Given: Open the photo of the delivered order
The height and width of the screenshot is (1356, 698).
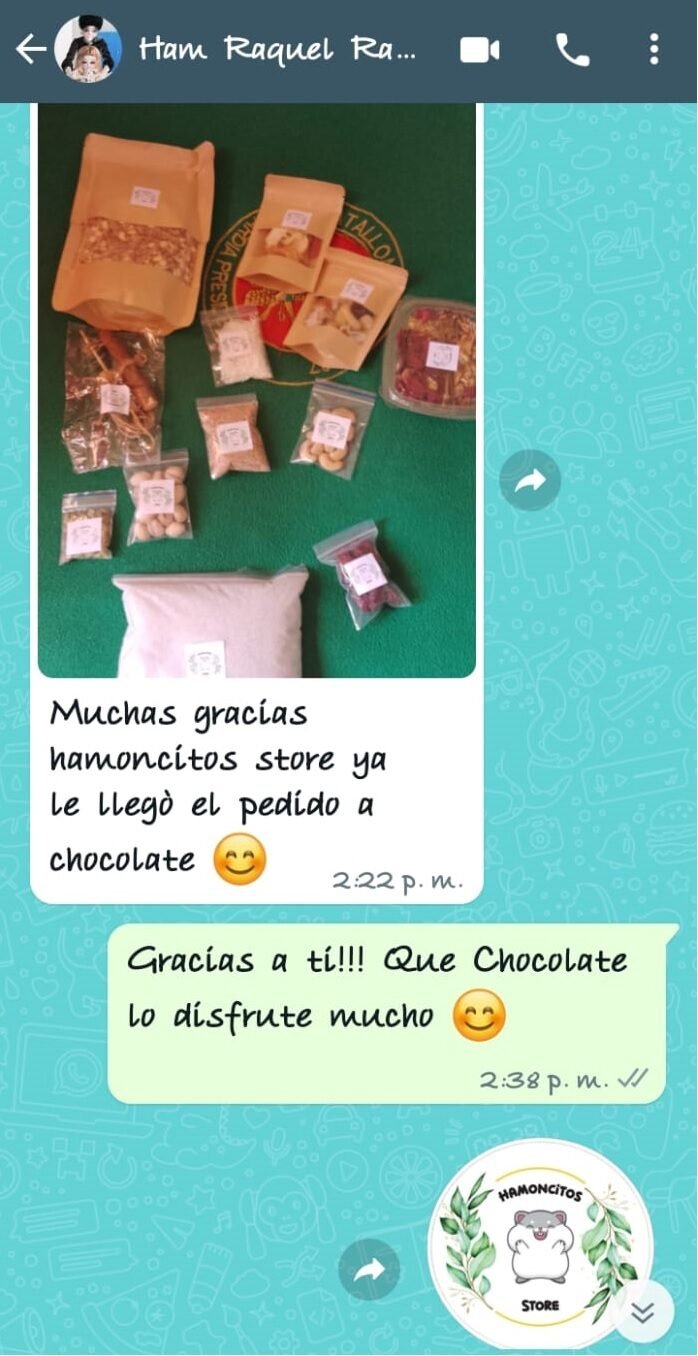Looking at the screenshot, I should pos(257,390).
